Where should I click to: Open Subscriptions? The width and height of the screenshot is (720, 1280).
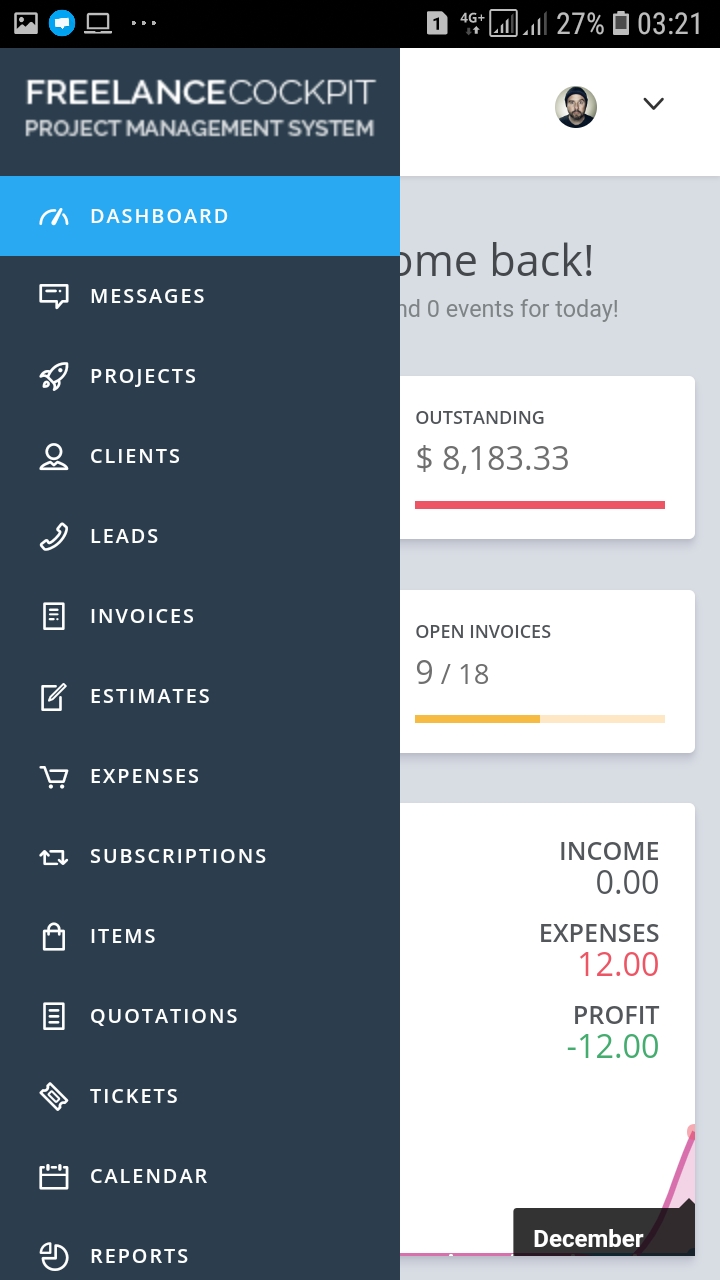pos(178,856)
